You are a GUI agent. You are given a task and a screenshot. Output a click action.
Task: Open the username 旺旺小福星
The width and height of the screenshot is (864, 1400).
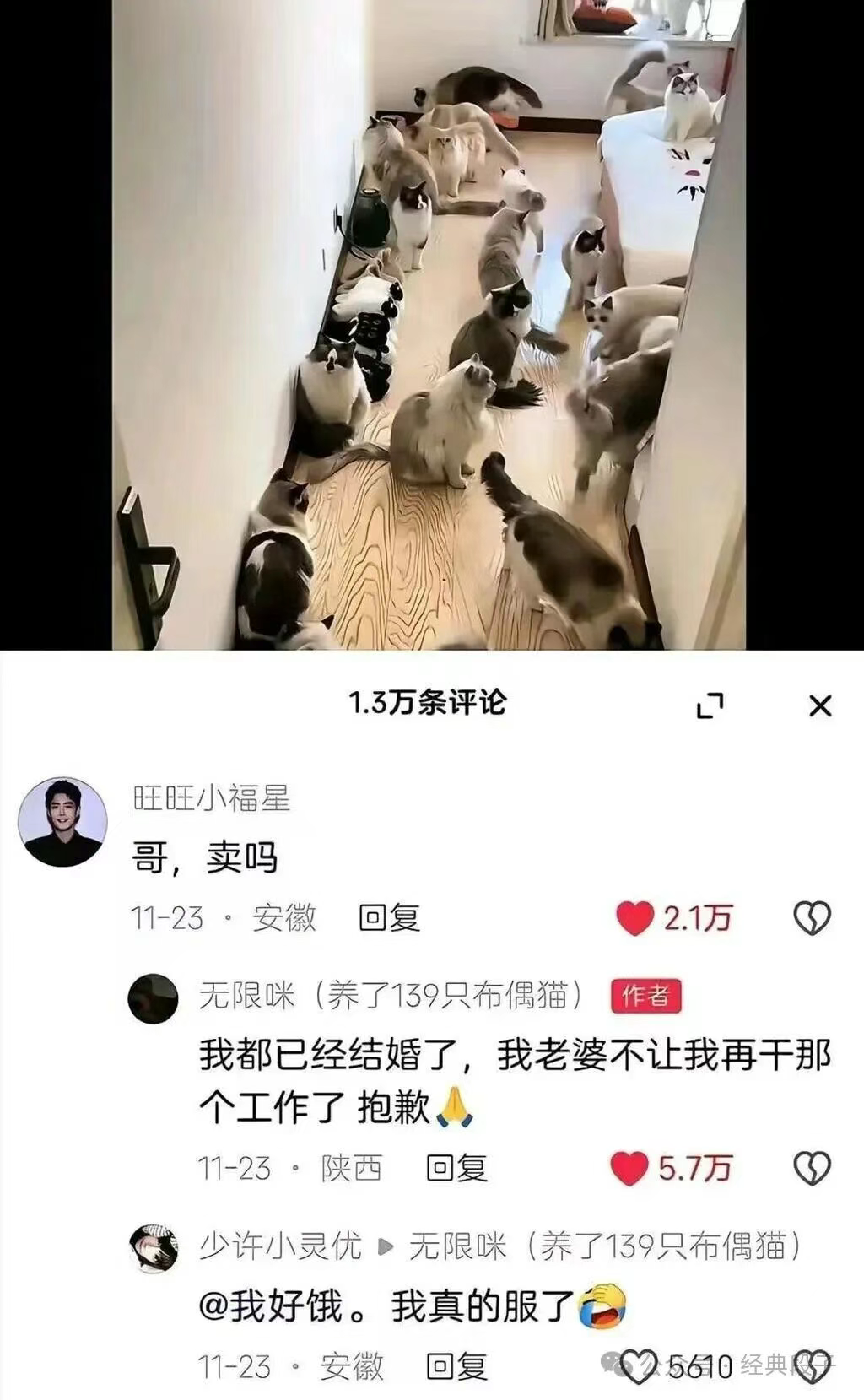click(211, 797)
